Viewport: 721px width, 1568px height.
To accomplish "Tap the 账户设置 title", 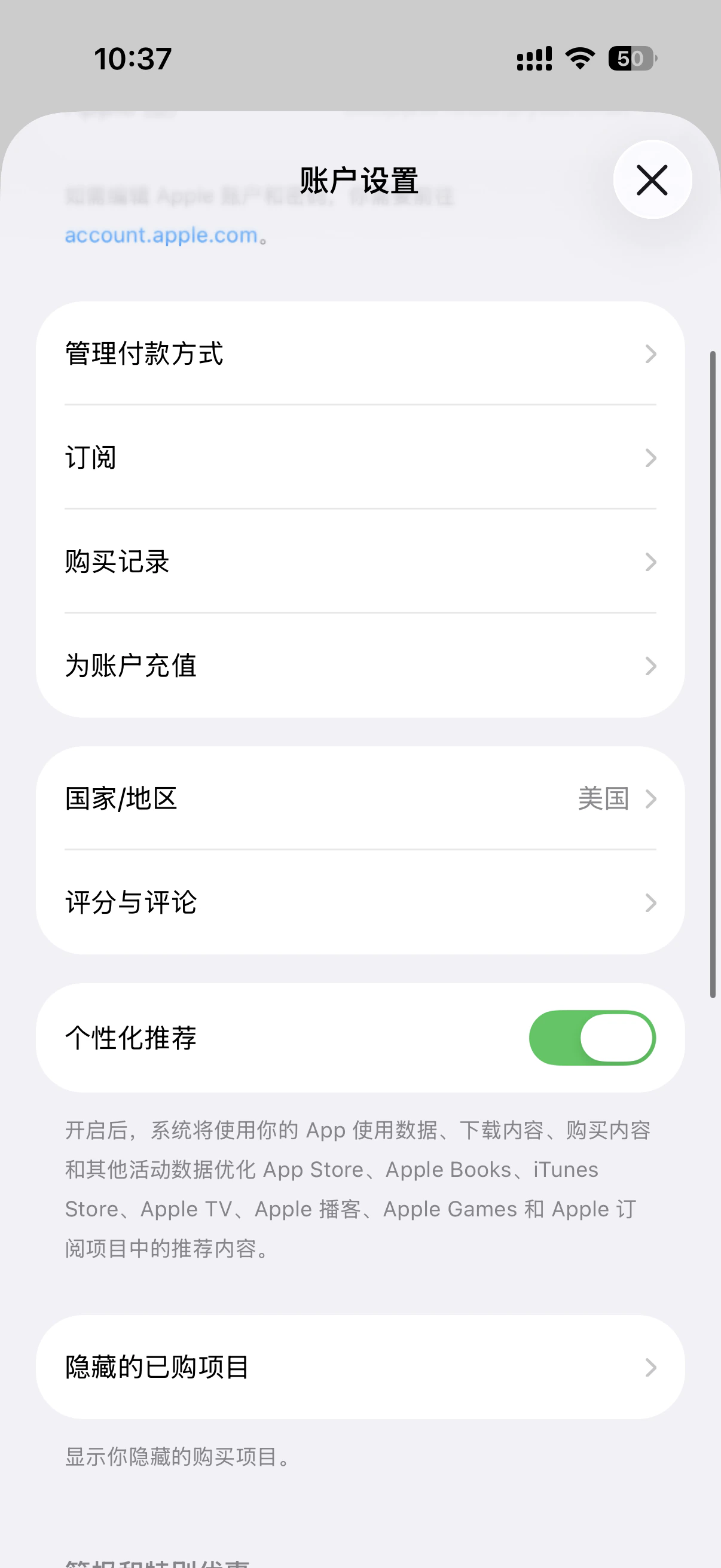I will 359,179.
